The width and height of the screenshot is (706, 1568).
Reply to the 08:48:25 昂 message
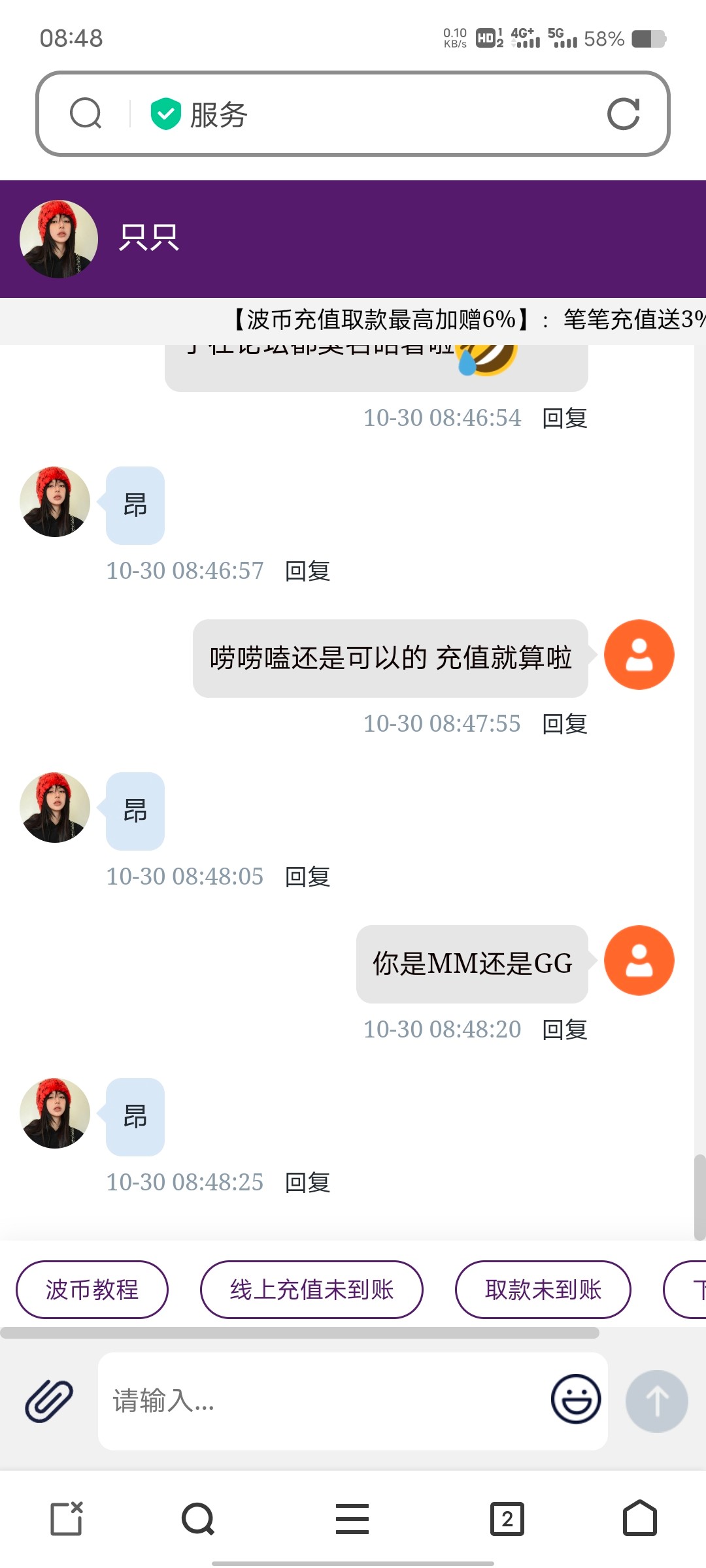click(x=308, y=1183)
